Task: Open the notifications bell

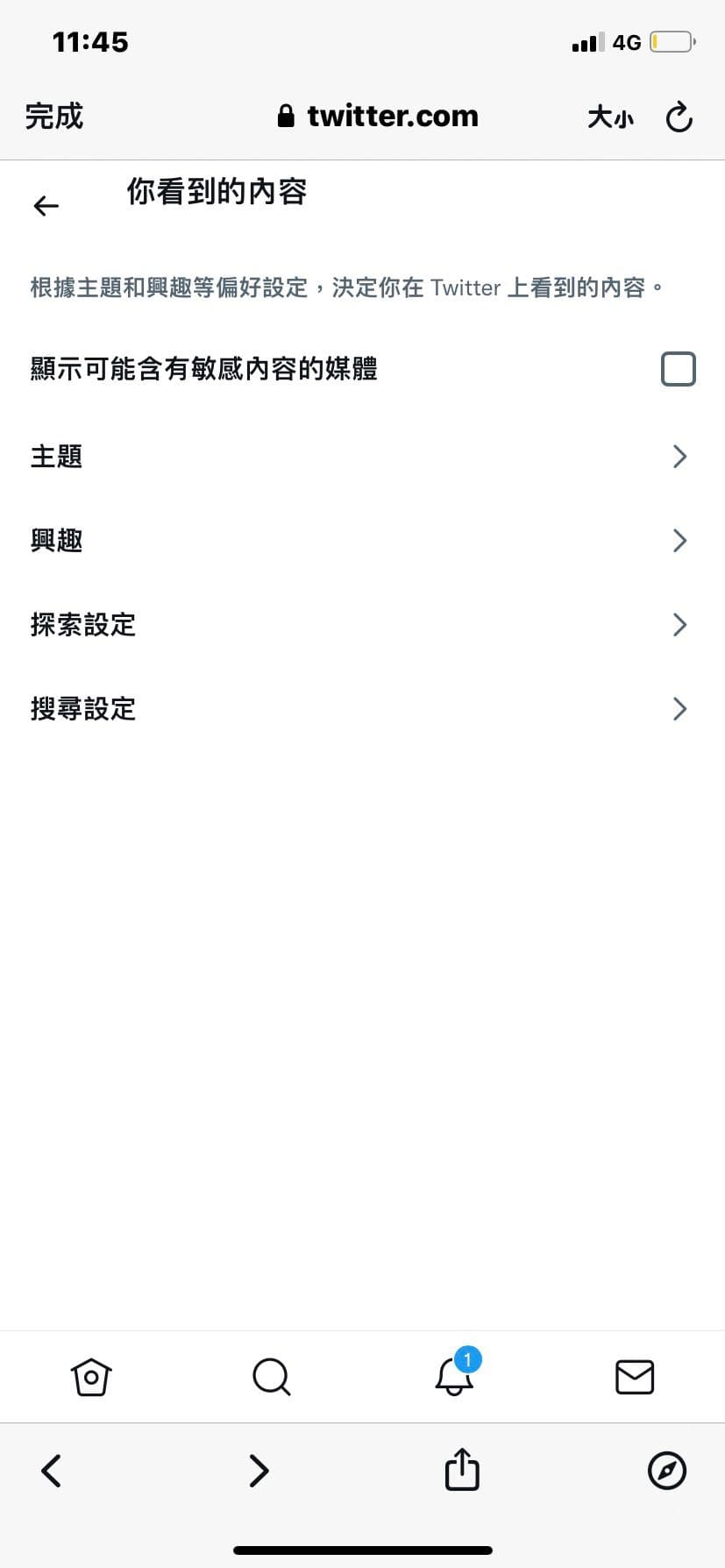Action: [454, 1377]
